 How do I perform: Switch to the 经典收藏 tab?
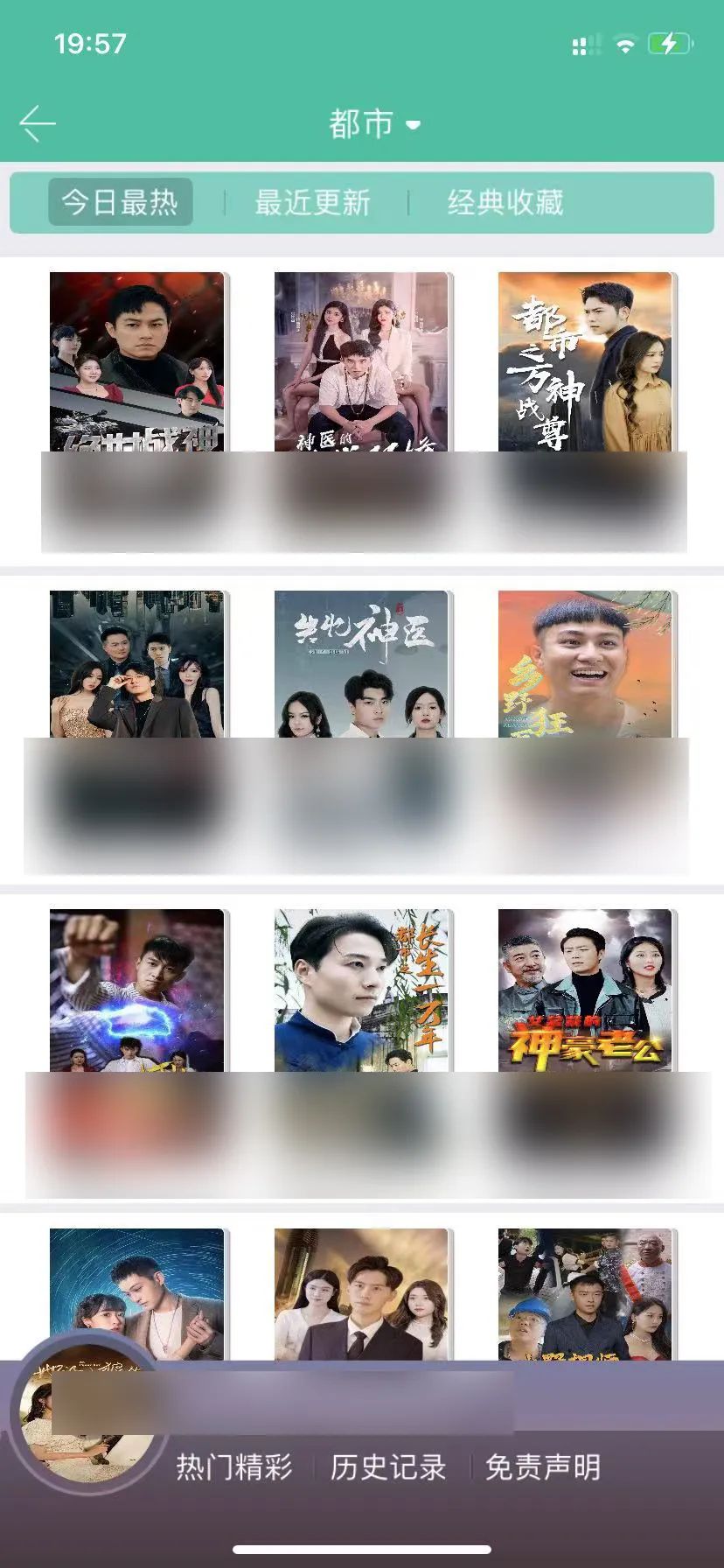(x=505, y=203)
